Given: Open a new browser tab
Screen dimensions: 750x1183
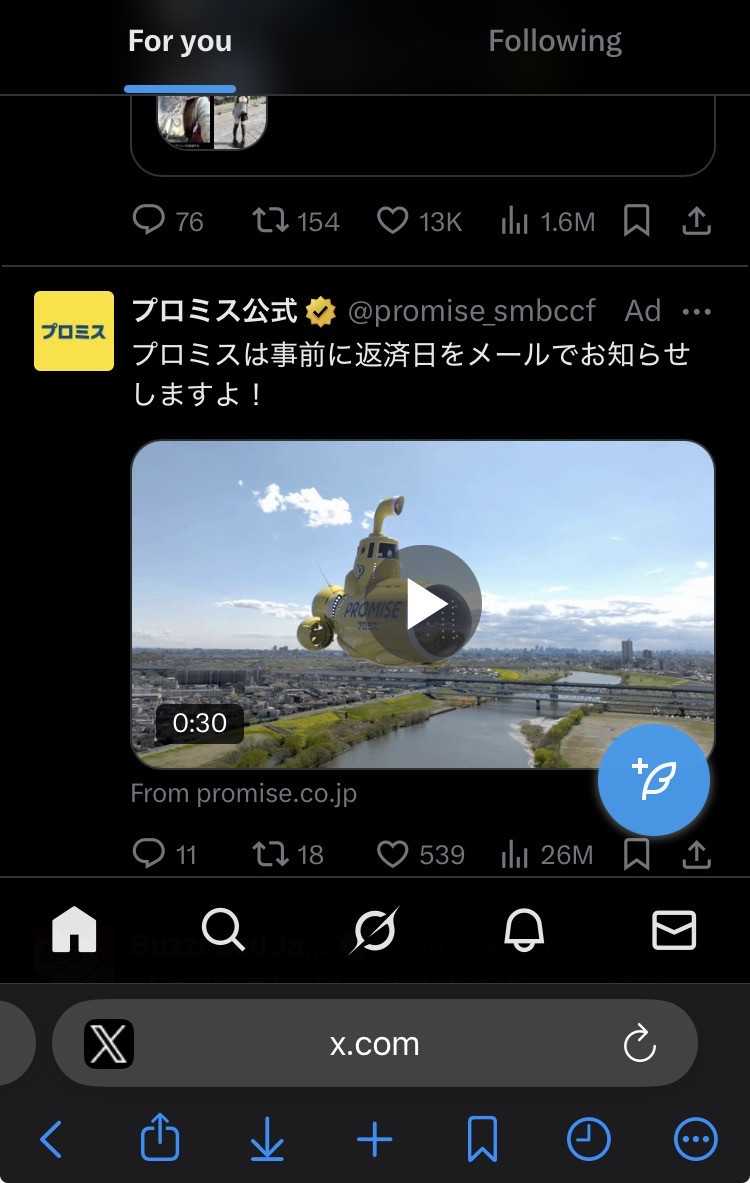Looking at the screenshot, I should pyautogui.click(x=375, y=1139).
